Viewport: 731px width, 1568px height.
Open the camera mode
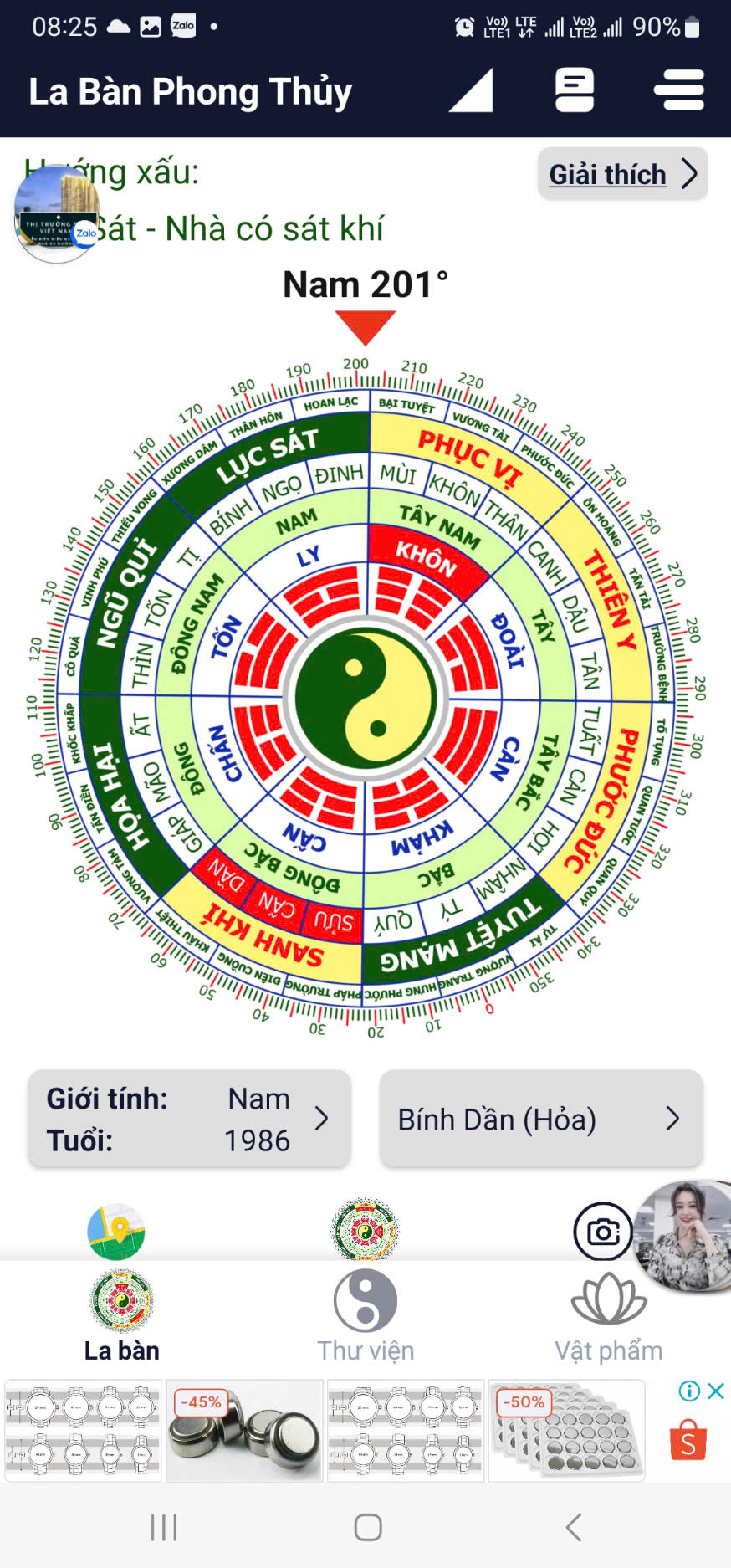click(603, 1232)
